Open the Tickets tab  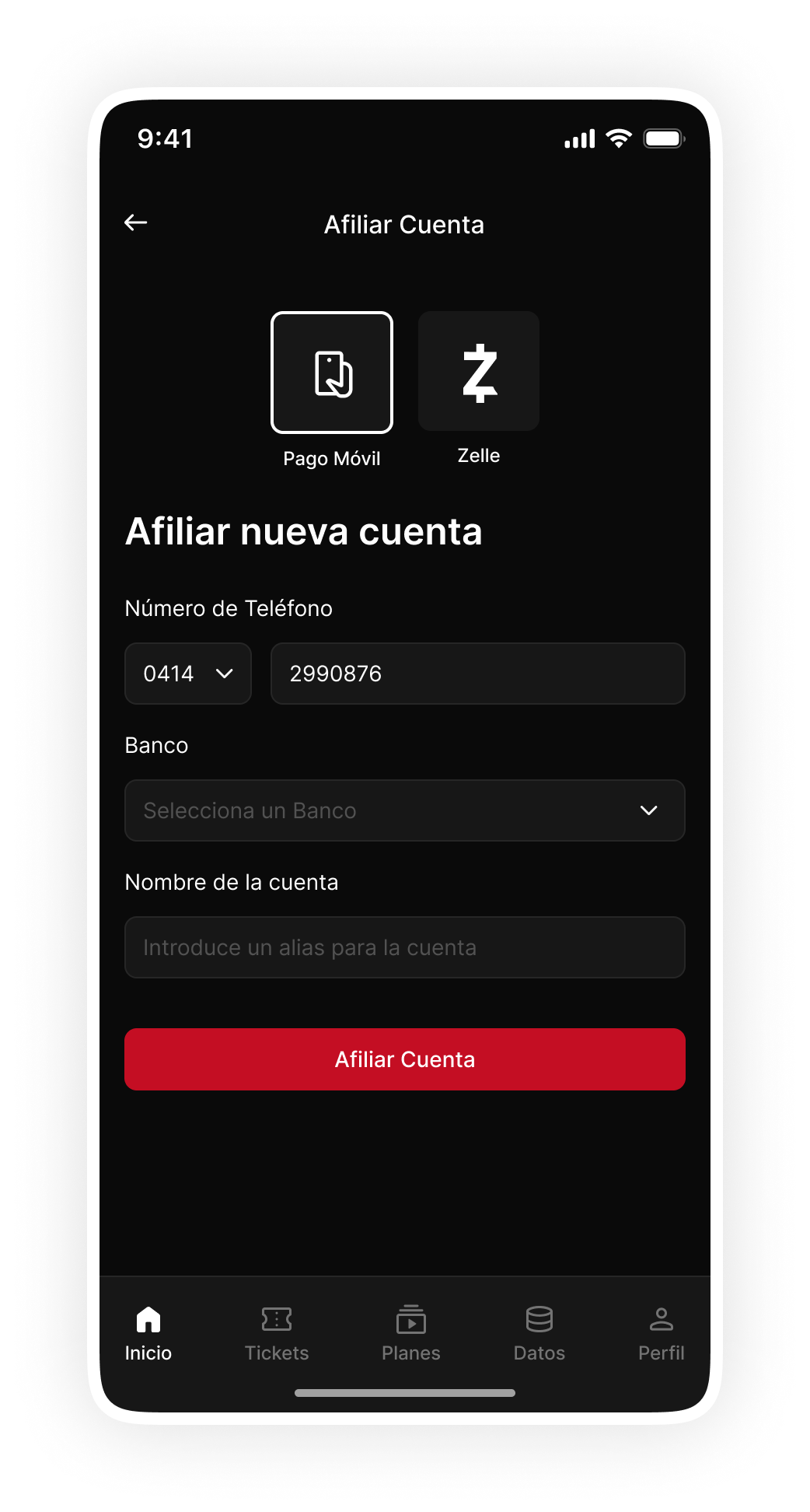pyautogui.click(x=277, y=1334)
